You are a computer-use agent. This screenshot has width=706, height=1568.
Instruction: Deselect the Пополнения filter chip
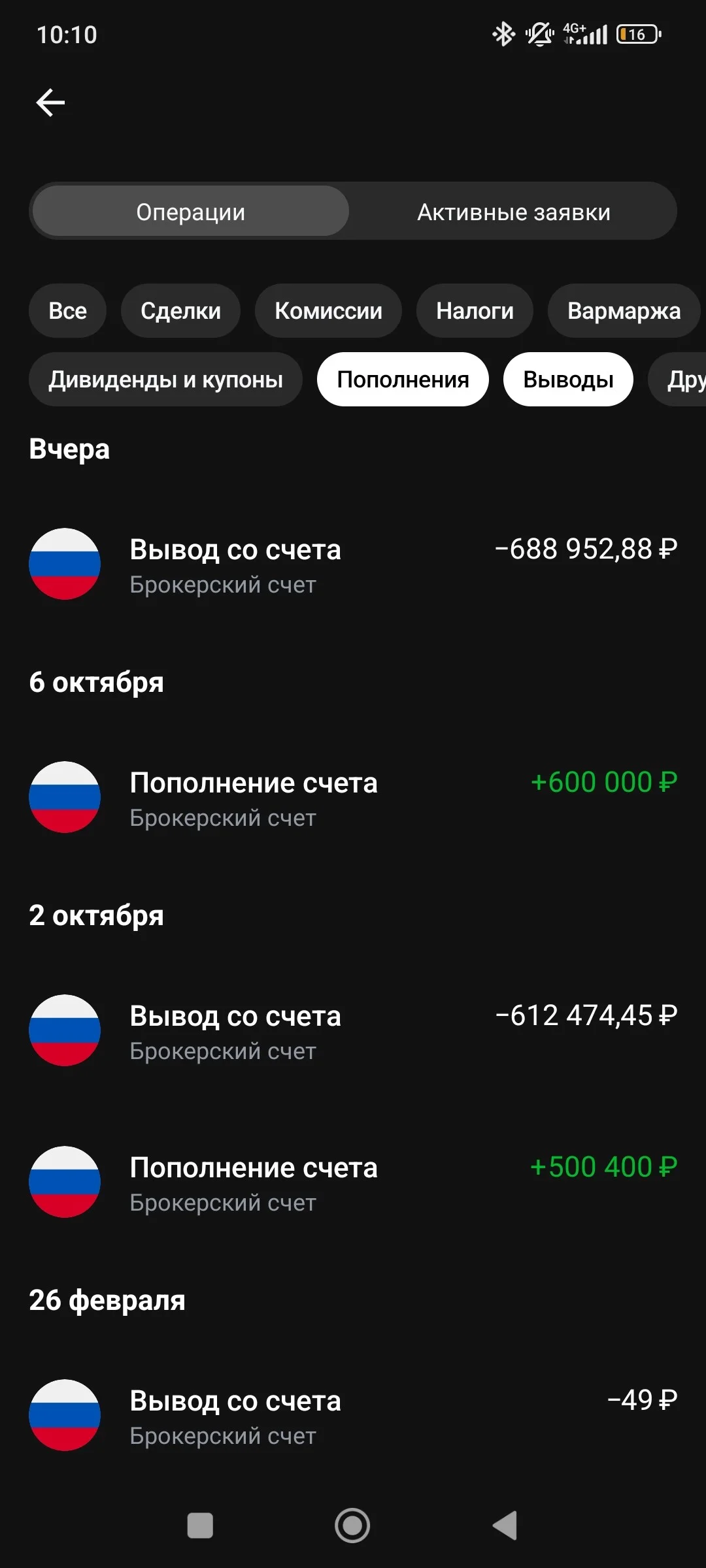403,380
